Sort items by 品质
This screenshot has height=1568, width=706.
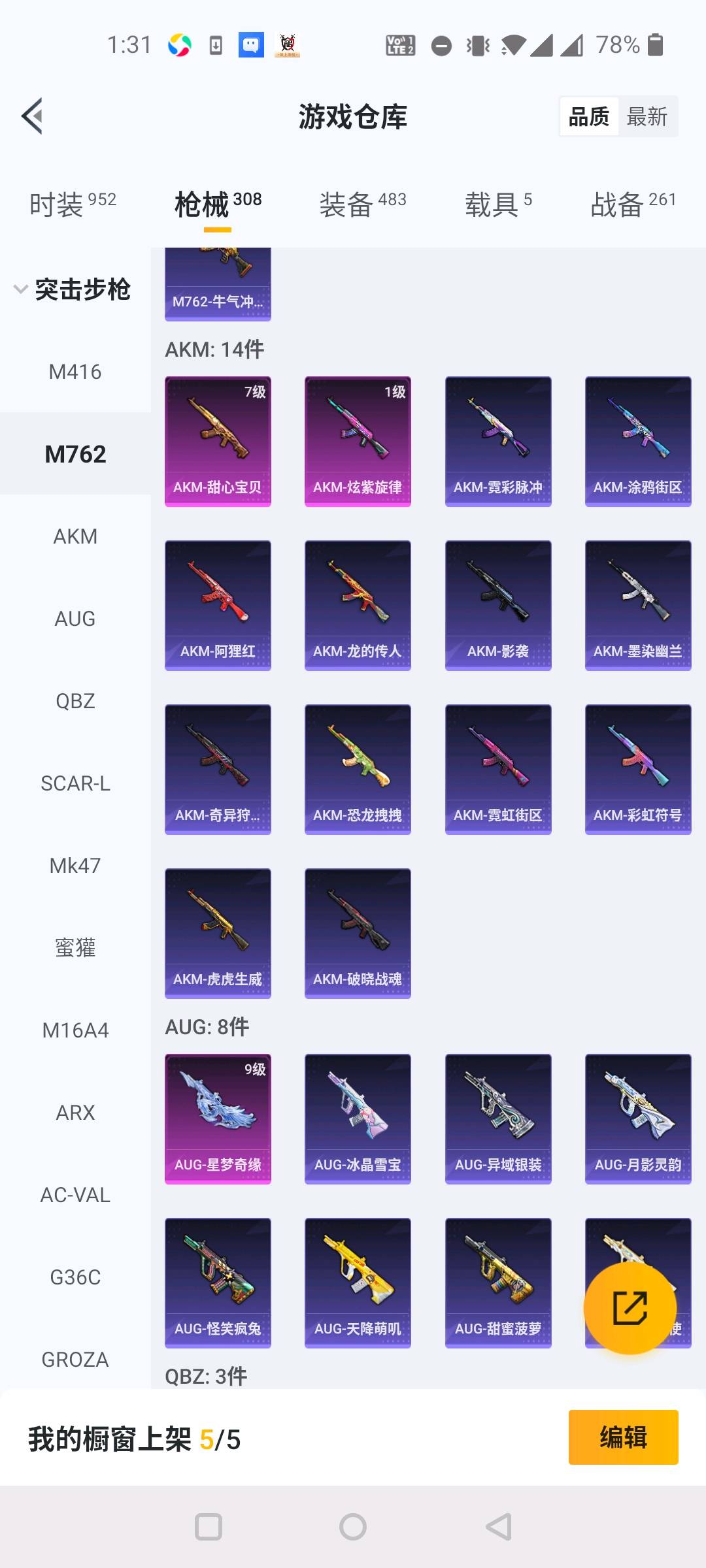pos(589,117)
